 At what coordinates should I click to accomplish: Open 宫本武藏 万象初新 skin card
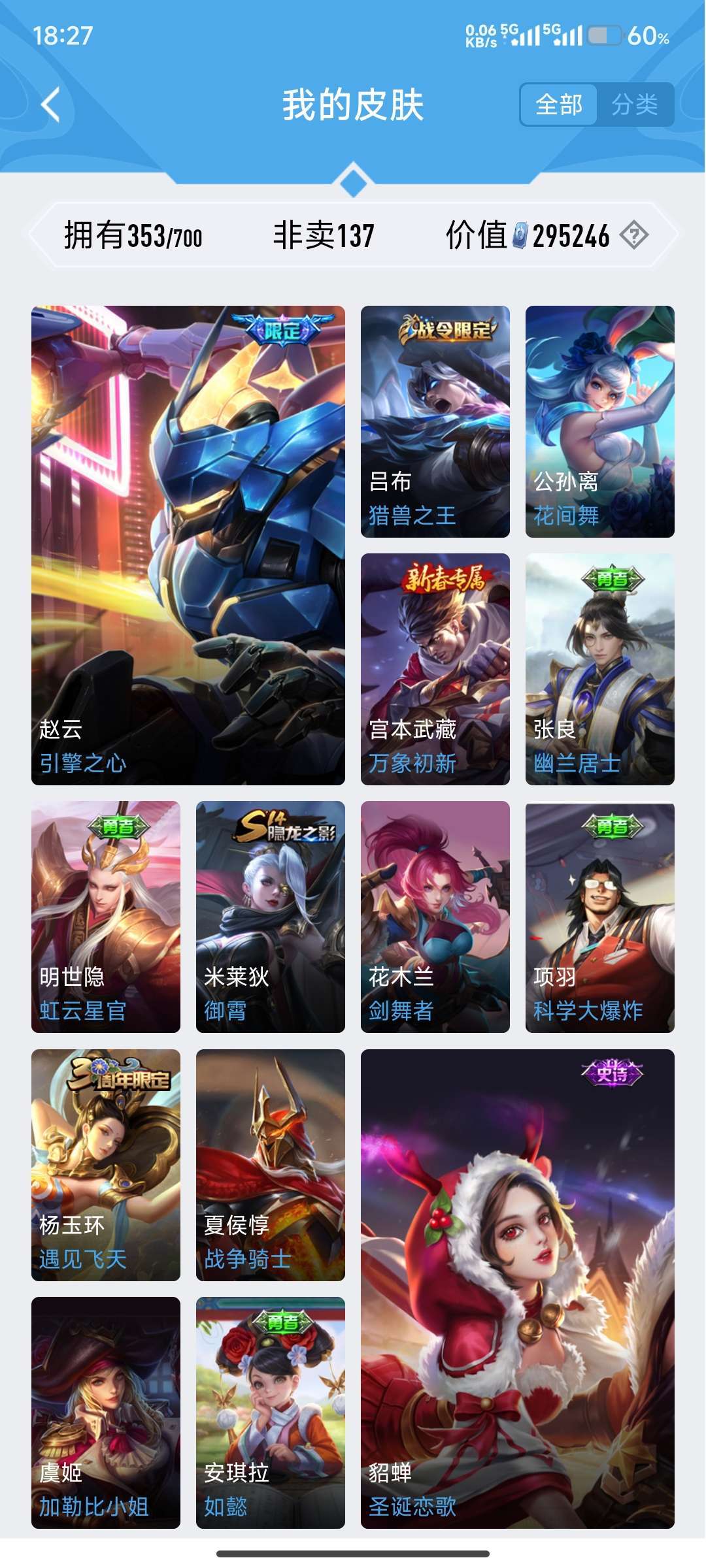coord(435,669)
